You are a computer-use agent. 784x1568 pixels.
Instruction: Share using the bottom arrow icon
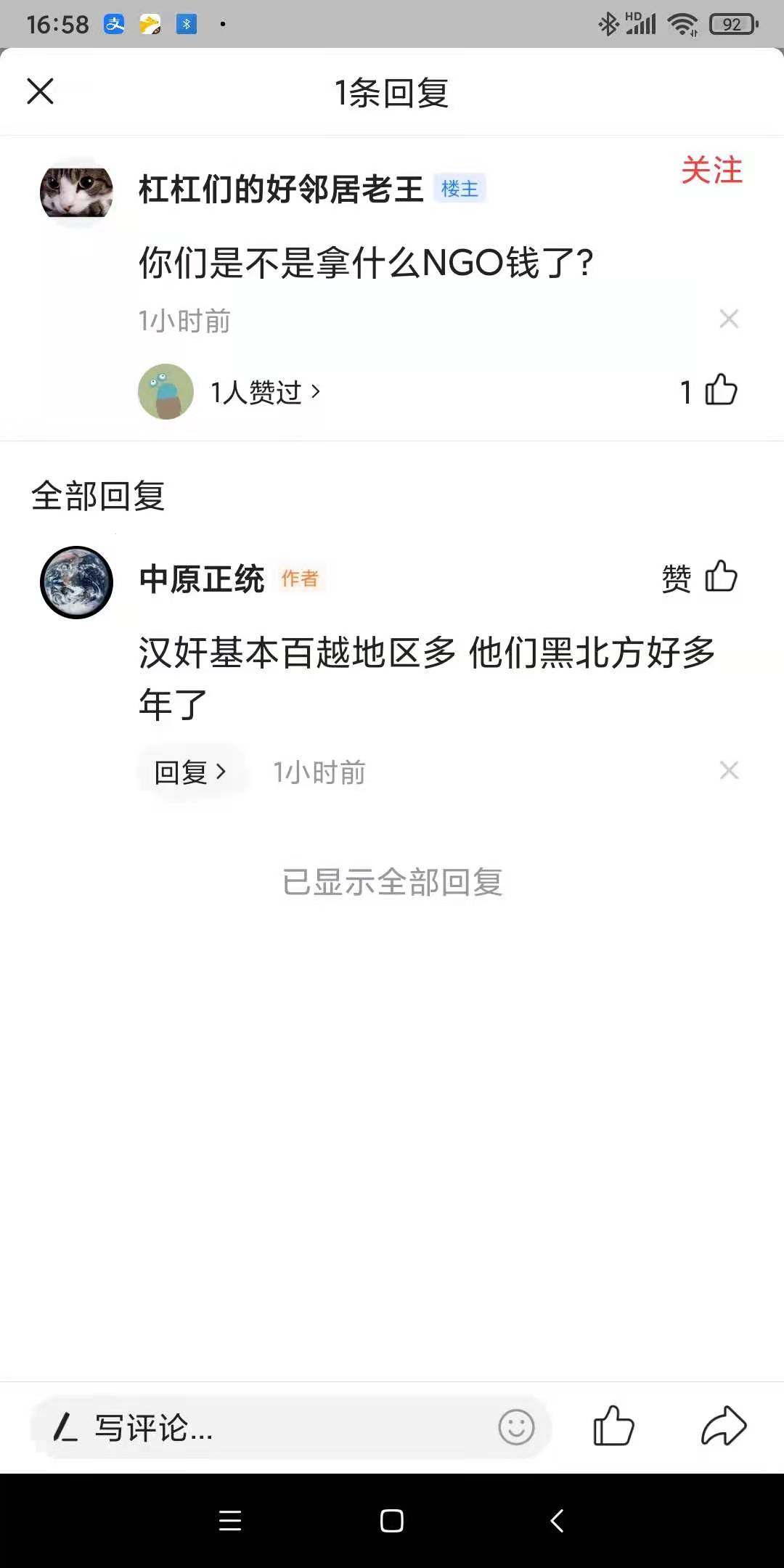[724, 1426]
